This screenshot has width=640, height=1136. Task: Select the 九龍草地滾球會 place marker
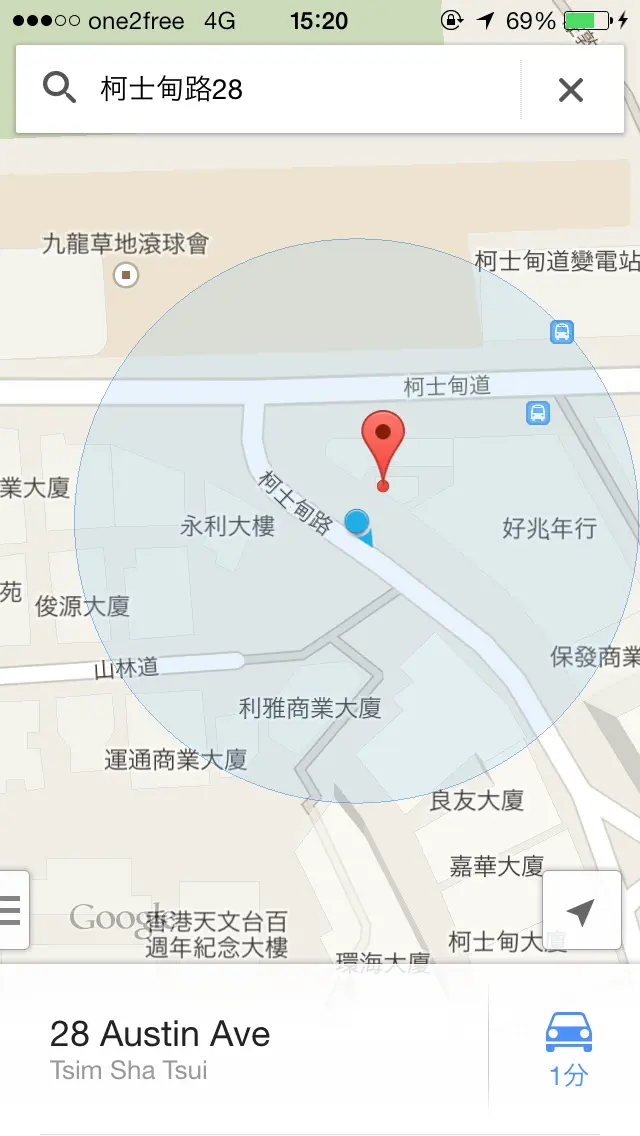[126, 274]
